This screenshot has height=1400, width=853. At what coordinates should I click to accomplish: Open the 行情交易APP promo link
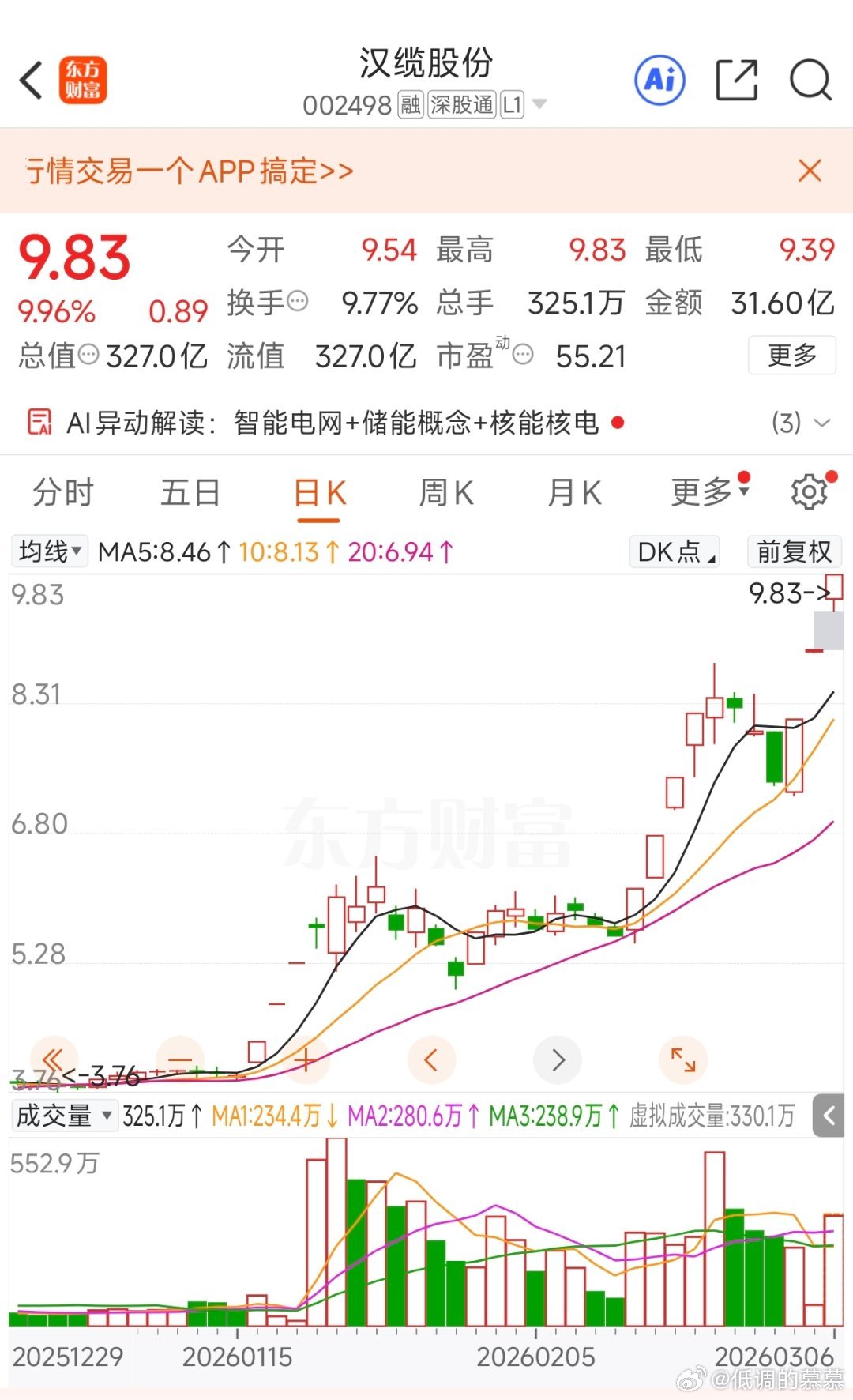click(x=190, y=171)
